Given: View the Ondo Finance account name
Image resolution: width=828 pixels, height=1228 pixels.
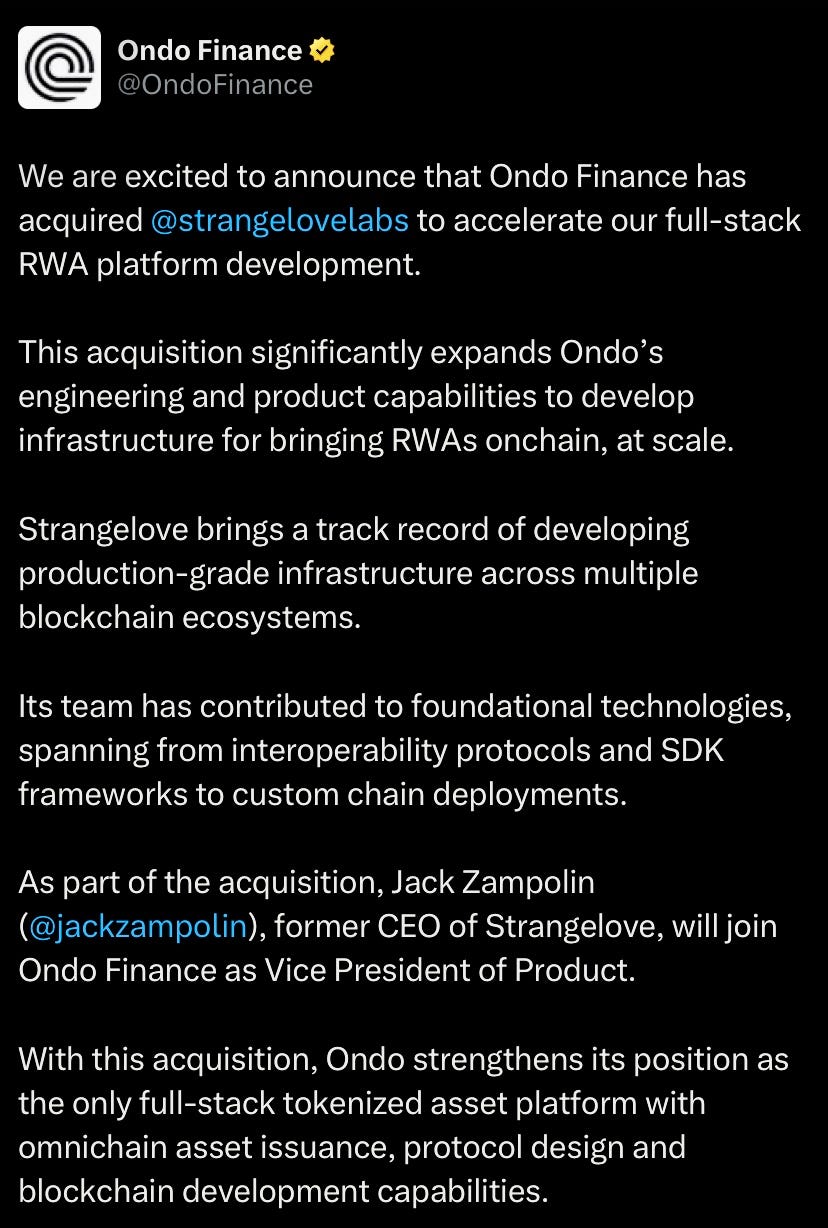Looking at the screenshot, I should [x=210, y=50].
